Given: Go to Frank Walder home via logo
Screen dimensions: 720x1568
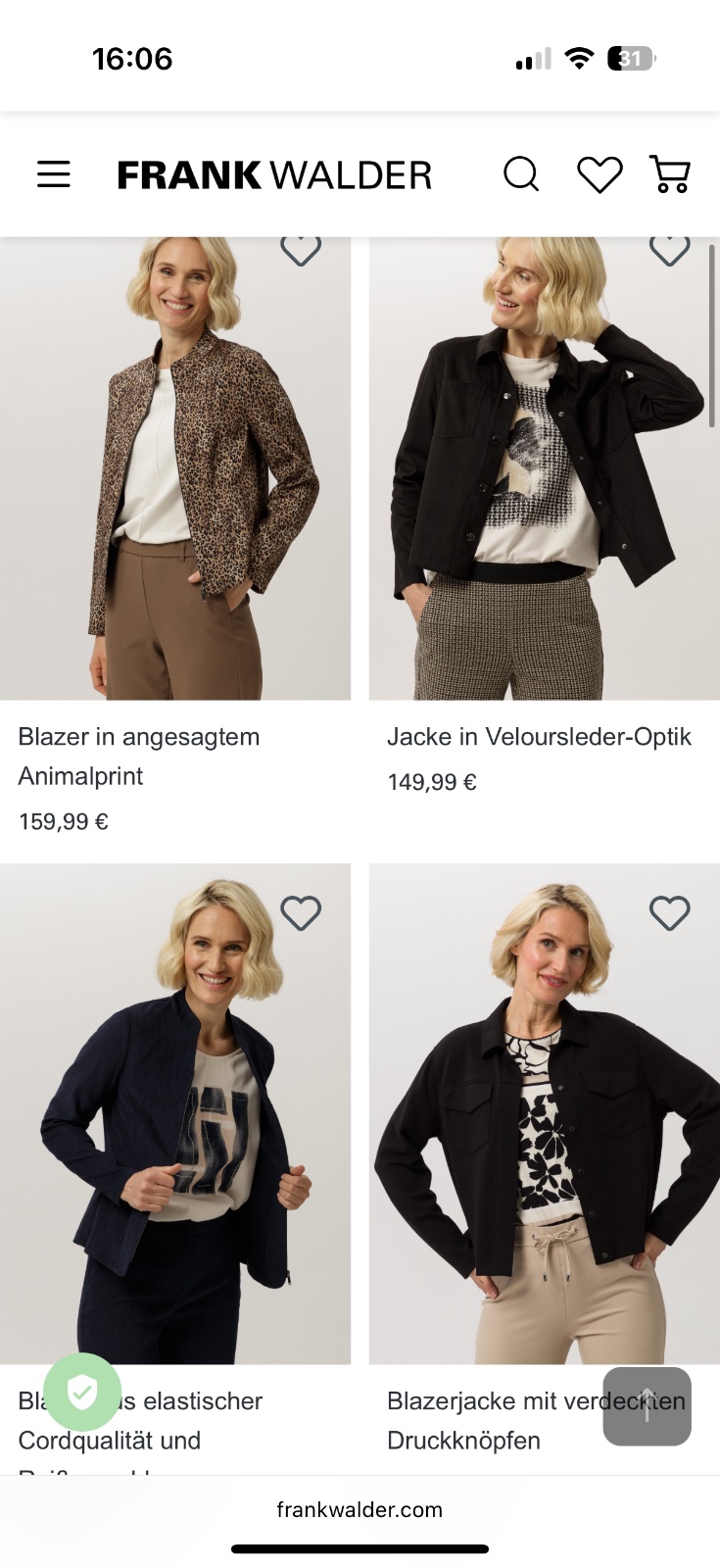Looking at the screenshot, I should 274,174.
